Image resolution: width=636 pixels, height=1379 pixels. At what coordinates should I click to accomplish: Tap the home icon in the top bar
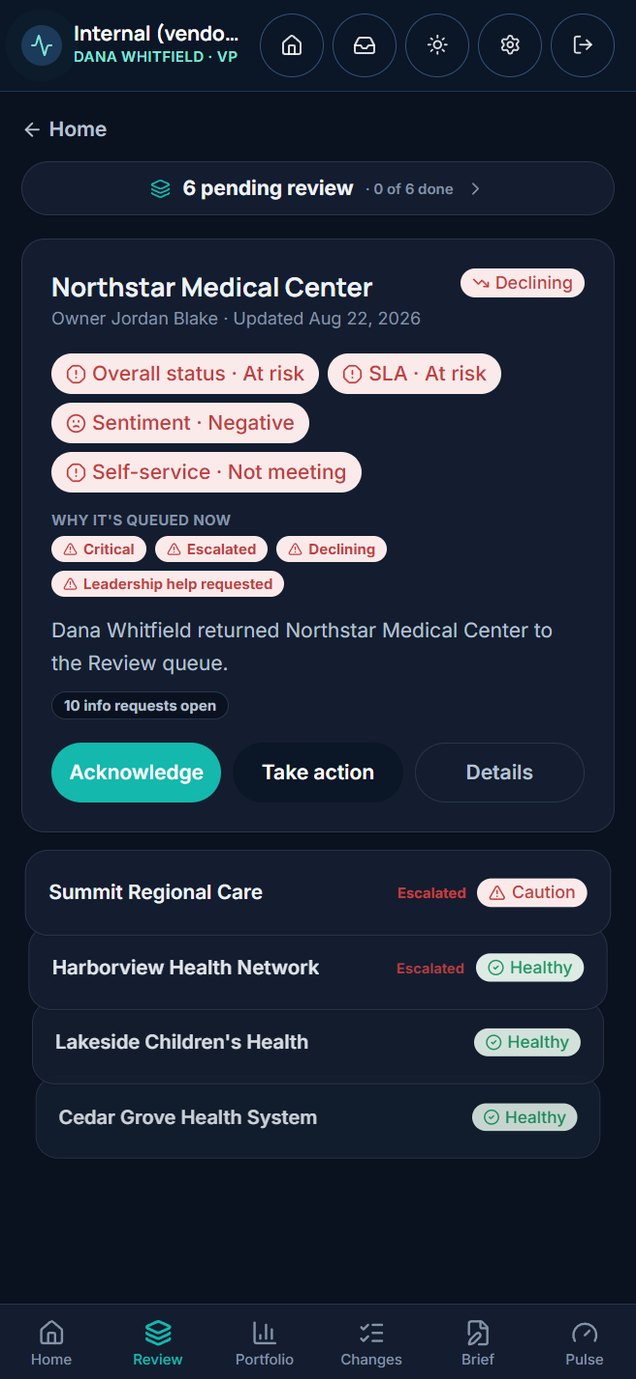click(x=292, y=45)
